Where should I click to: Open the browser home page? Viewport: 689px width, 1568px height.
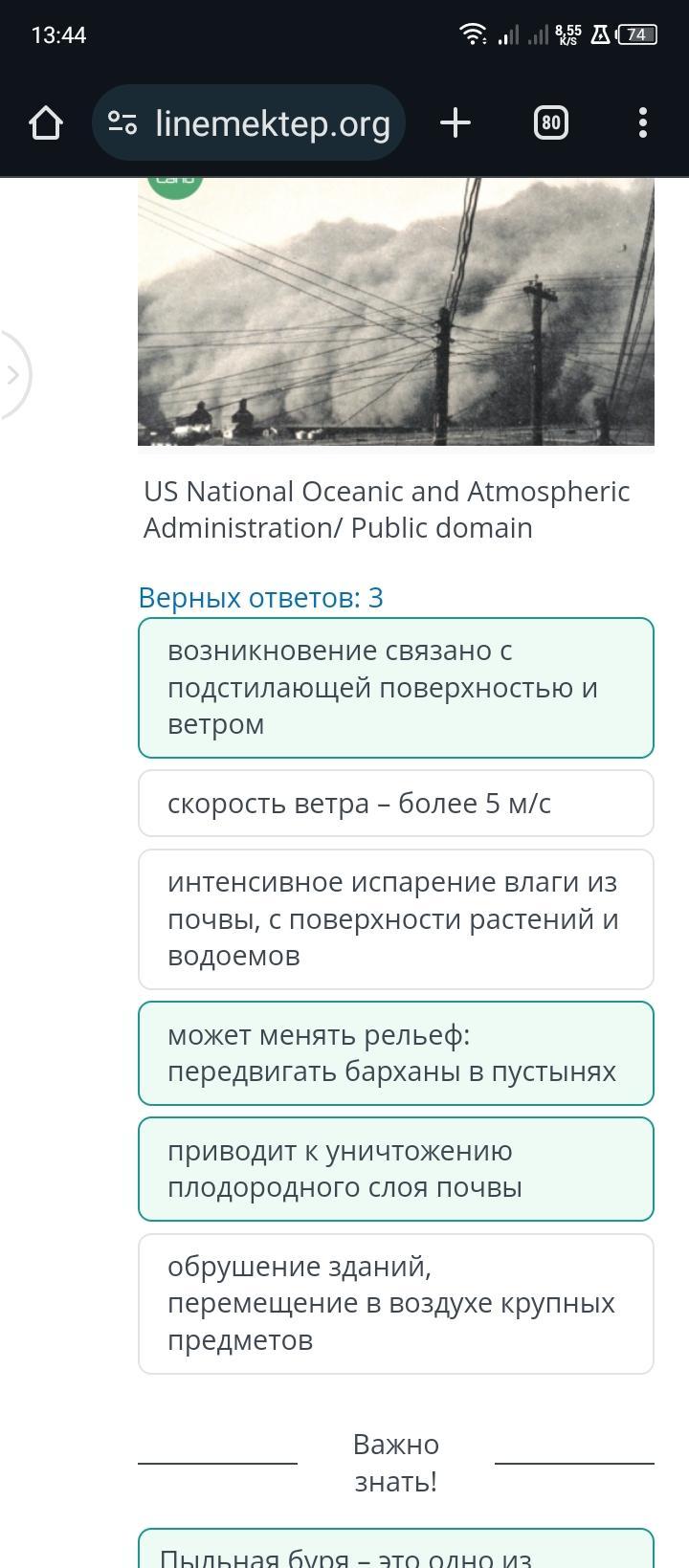click(46, 122)
